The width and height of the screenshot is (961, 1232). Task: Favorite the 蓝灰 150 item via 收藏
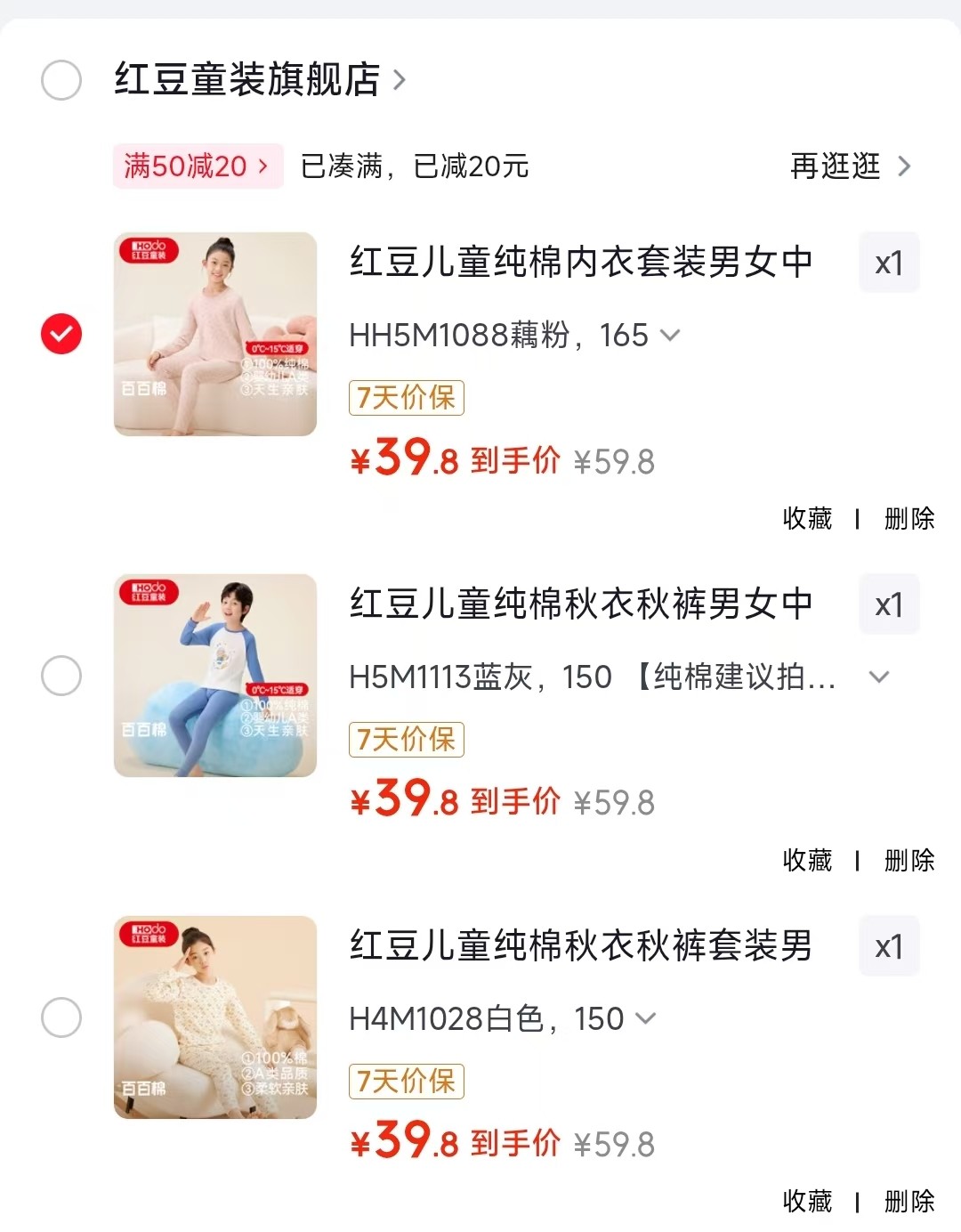pyautogui.click(x=807, y=860)
